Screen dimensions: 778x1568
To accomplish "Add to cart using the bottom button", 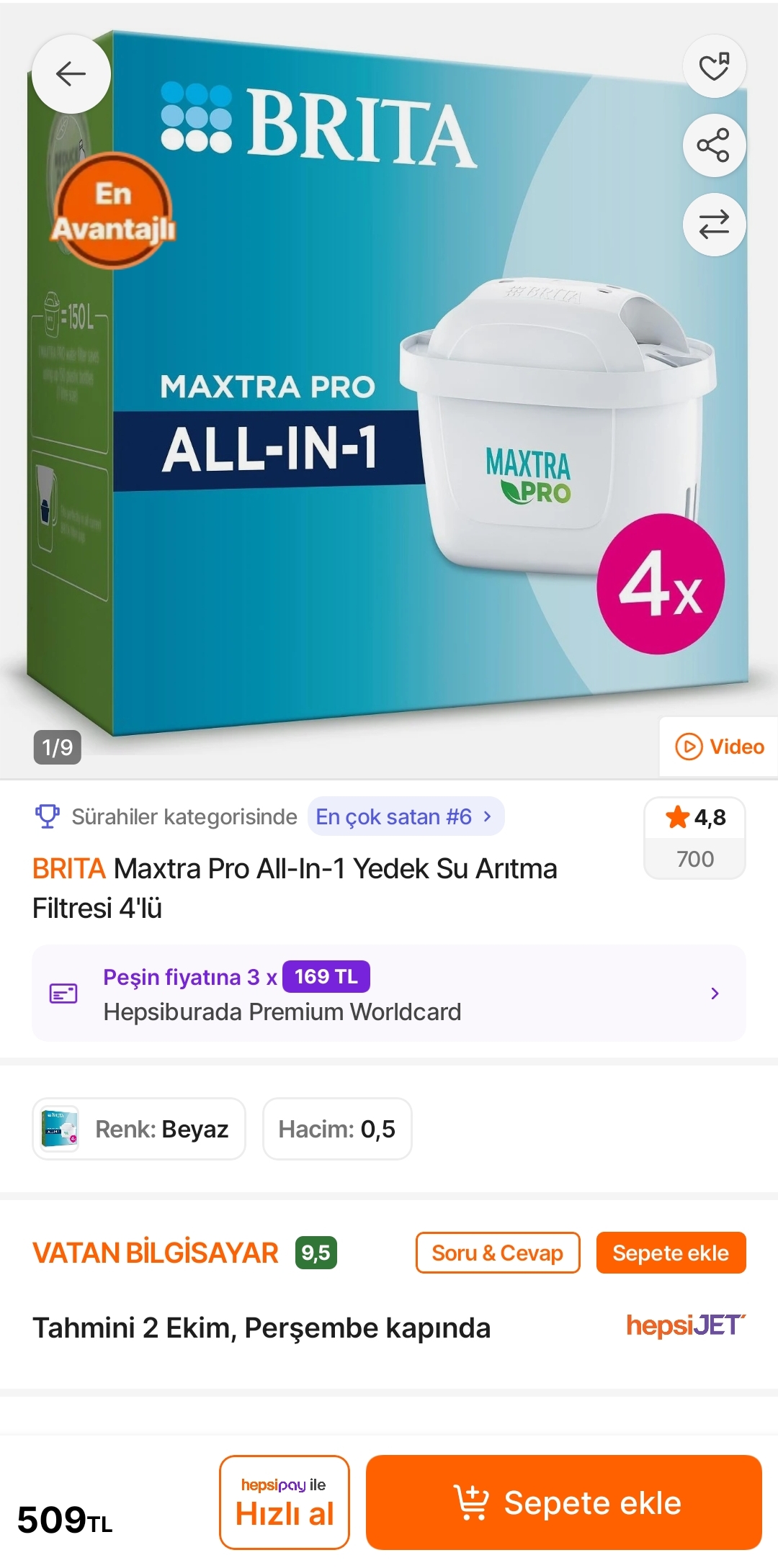I will coord(563,1502).
